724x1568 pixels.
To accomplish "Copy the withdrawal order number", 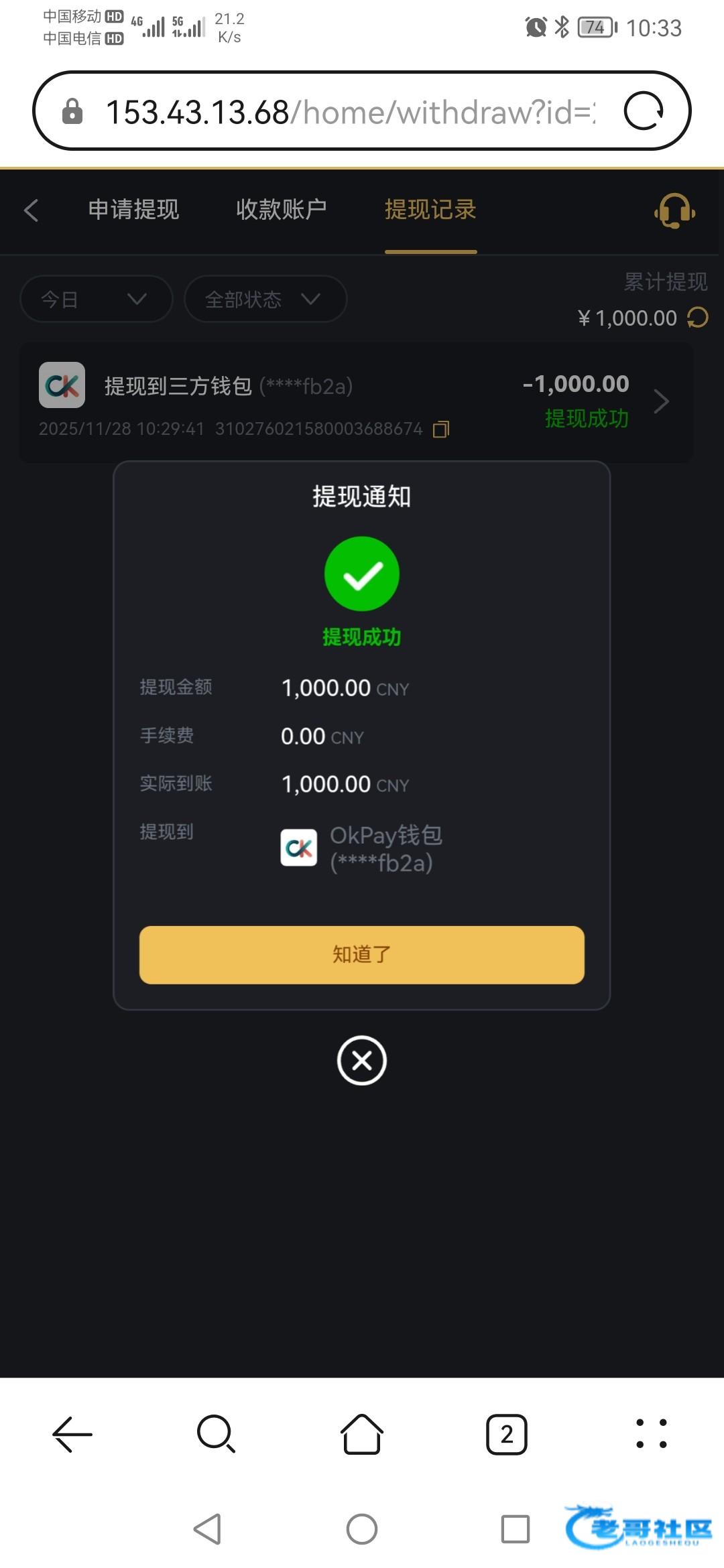I will [440, 430].
